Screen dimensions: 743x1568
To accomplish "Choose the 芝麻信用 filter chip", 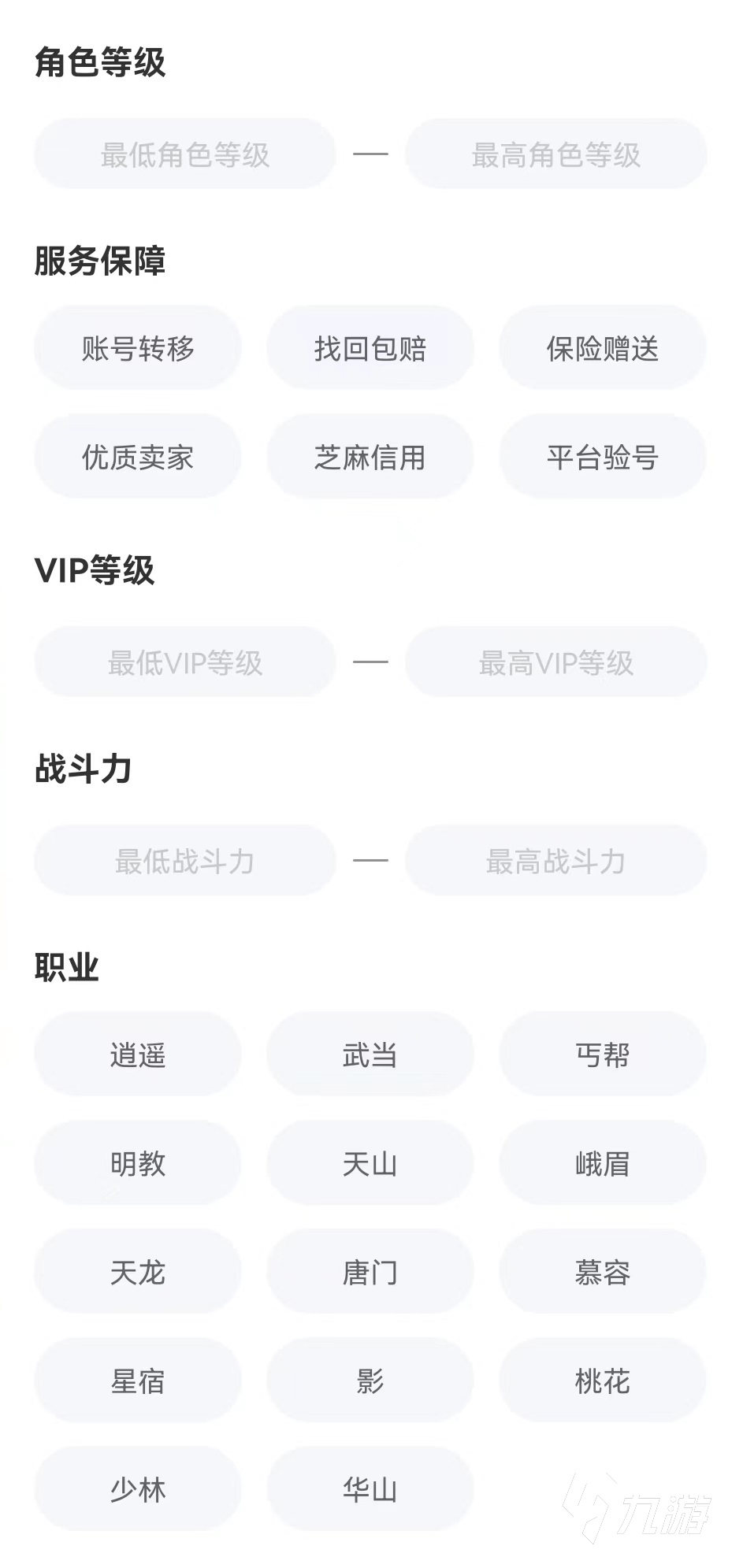I will (x=370, y=457).
